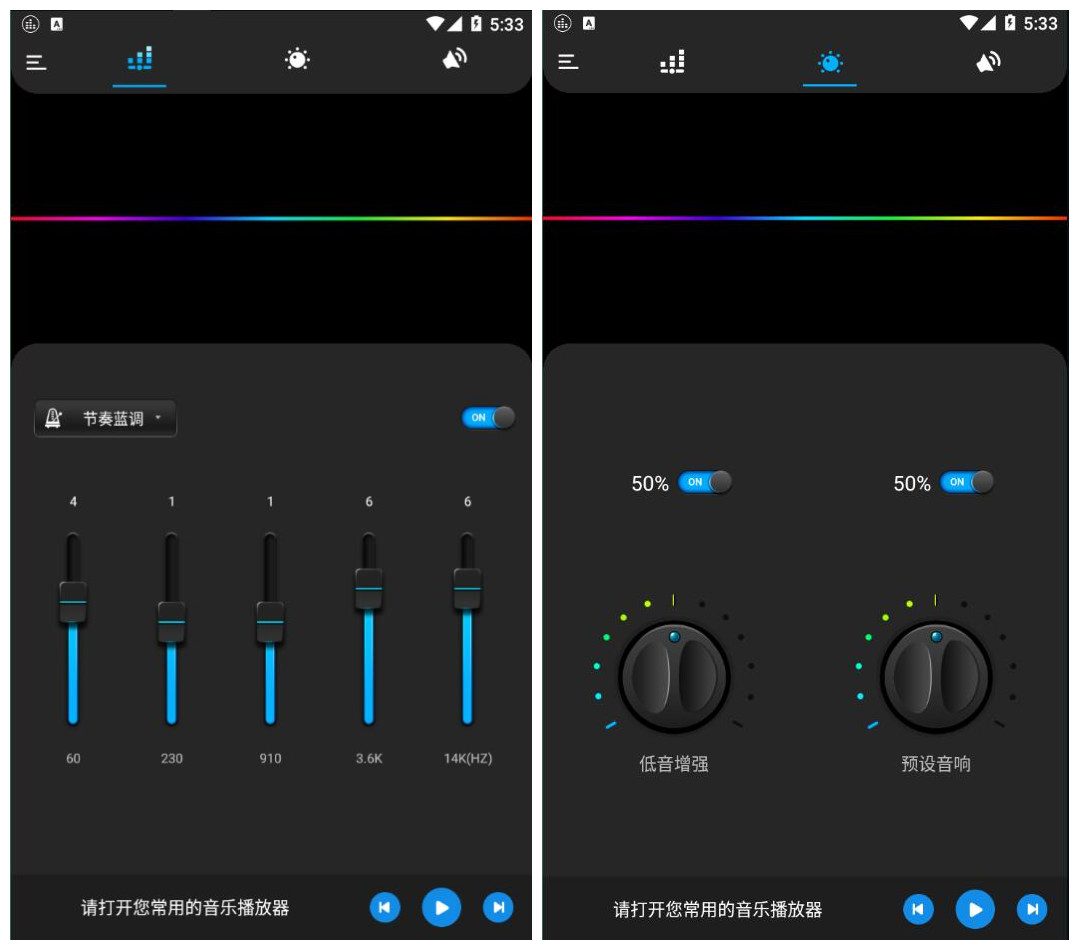Disable the 低音增强 ON toggle
The height and width of the screenshot is (950, 1079).
click(x=705, y=483)
